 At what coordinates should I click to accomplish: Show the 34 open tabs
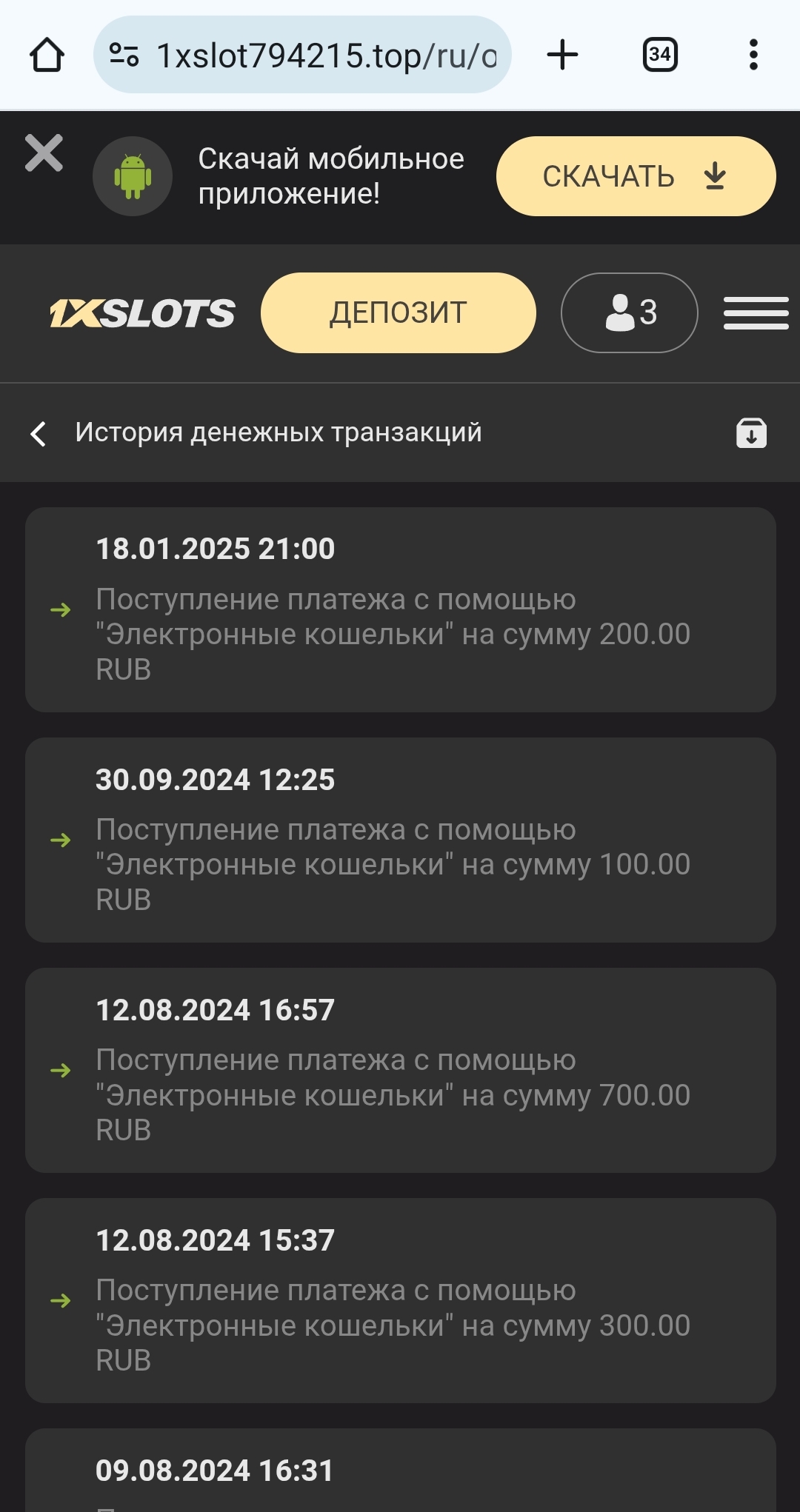pos(659,55)
